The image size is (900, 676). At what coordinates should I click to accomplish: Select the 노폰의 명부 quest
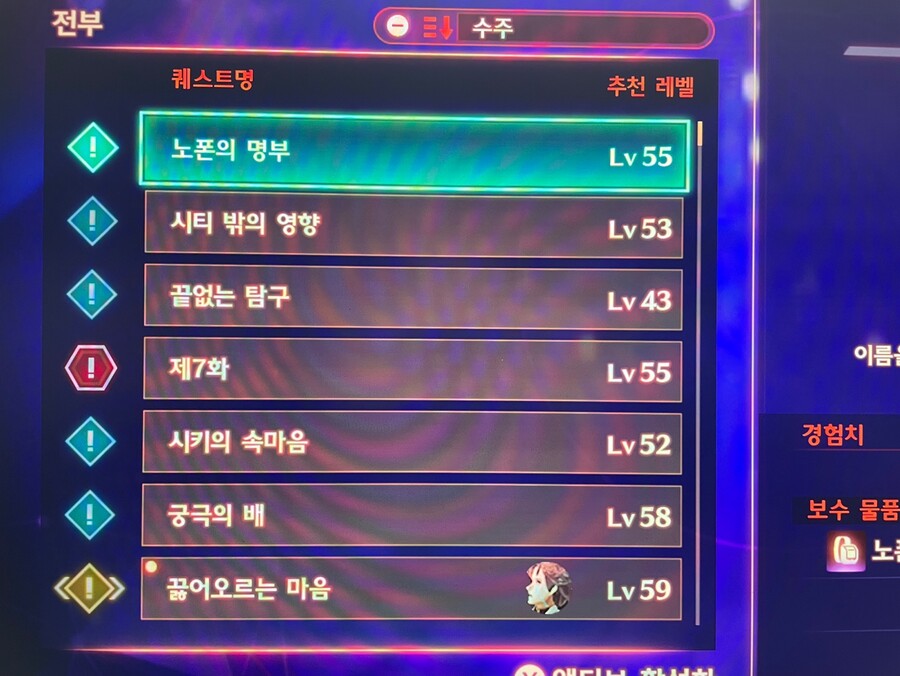(414, 155)
